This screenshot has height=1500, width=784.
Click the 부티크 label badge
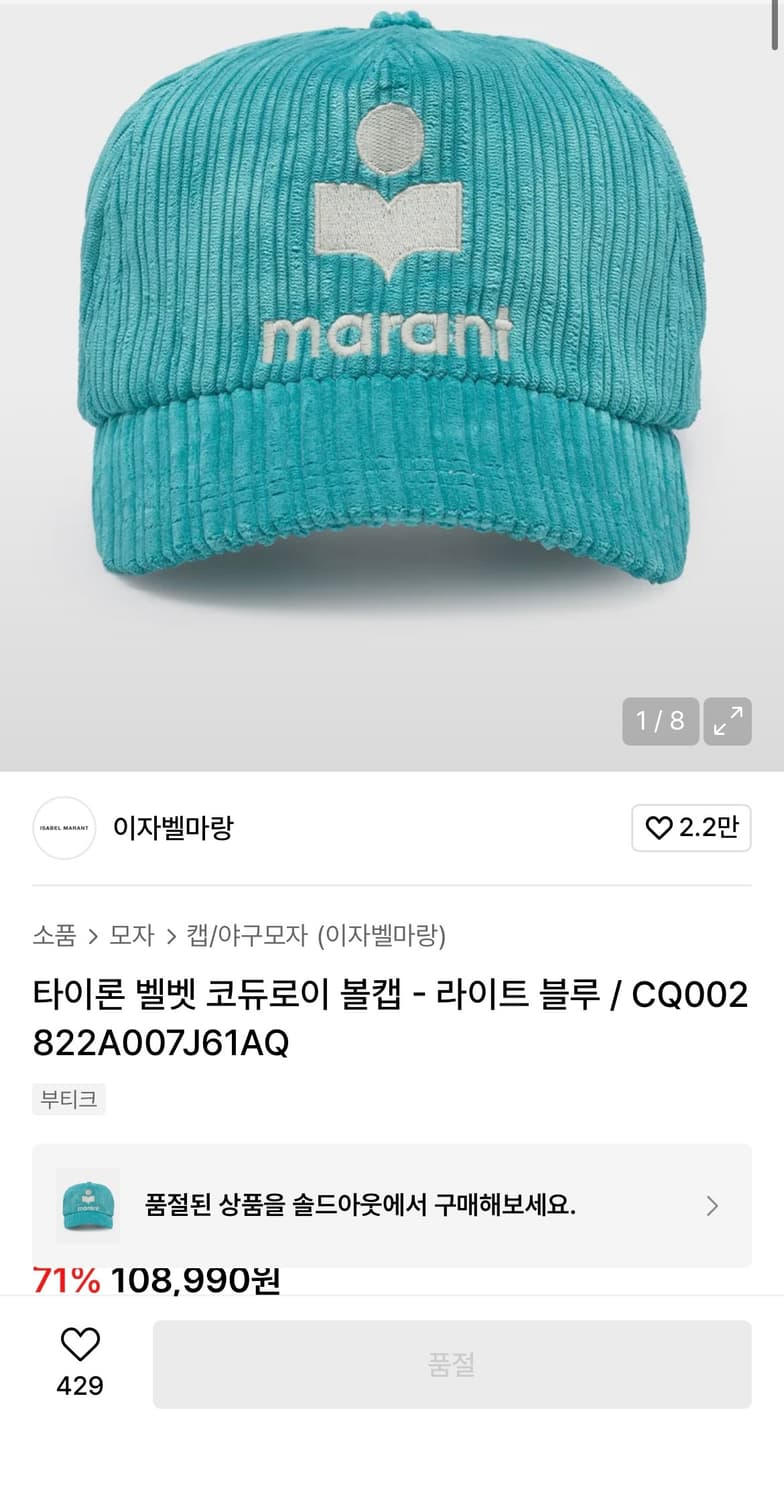pos(68,1099)
